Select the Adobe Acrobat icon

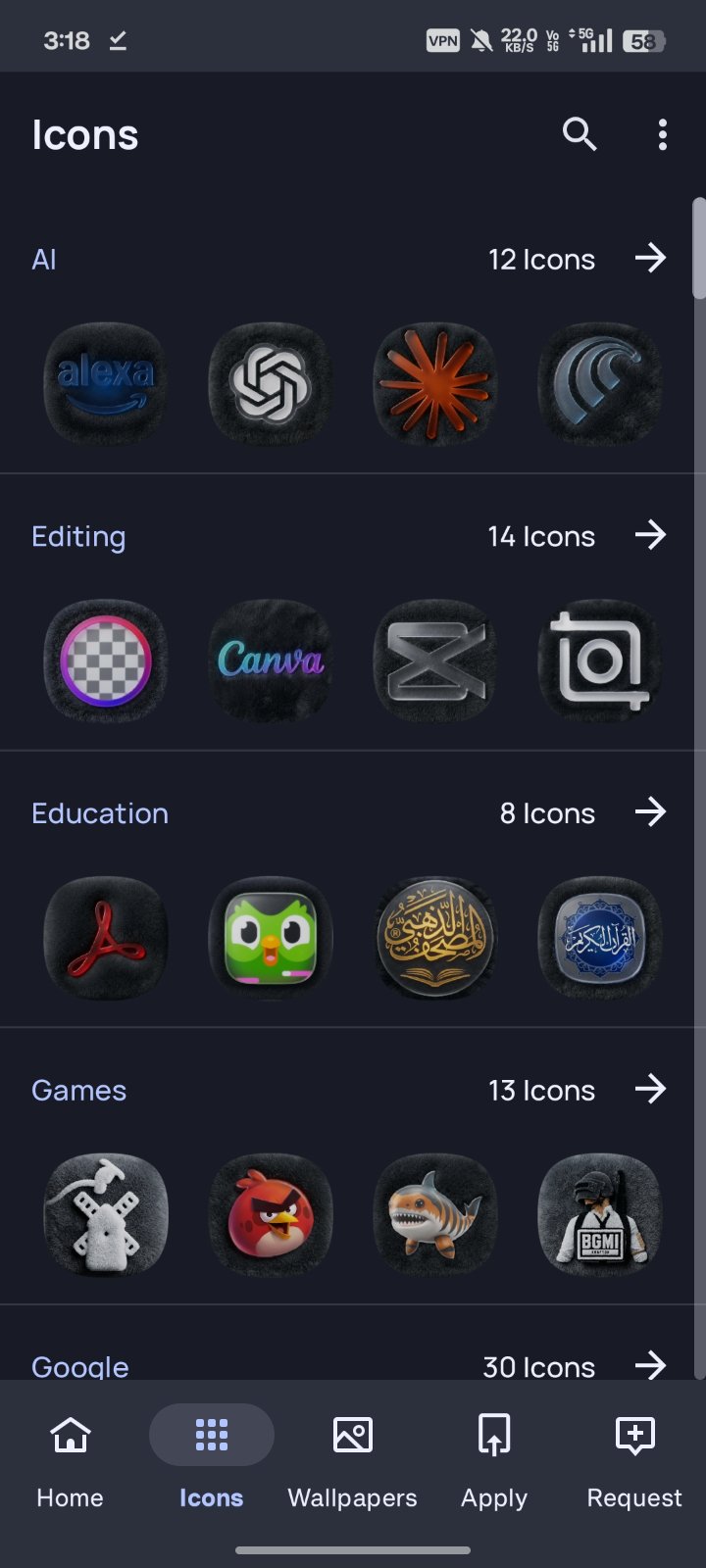106,937
